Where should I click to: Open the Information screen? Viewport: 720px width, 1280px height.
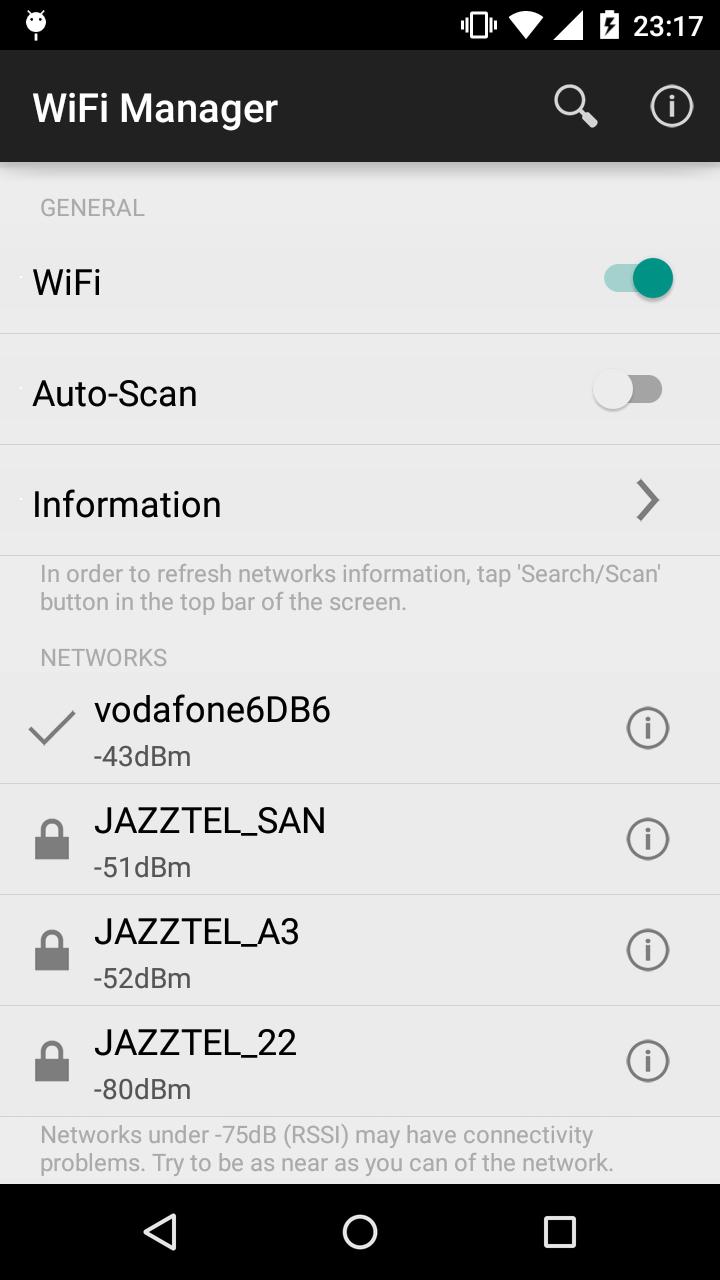127,503
